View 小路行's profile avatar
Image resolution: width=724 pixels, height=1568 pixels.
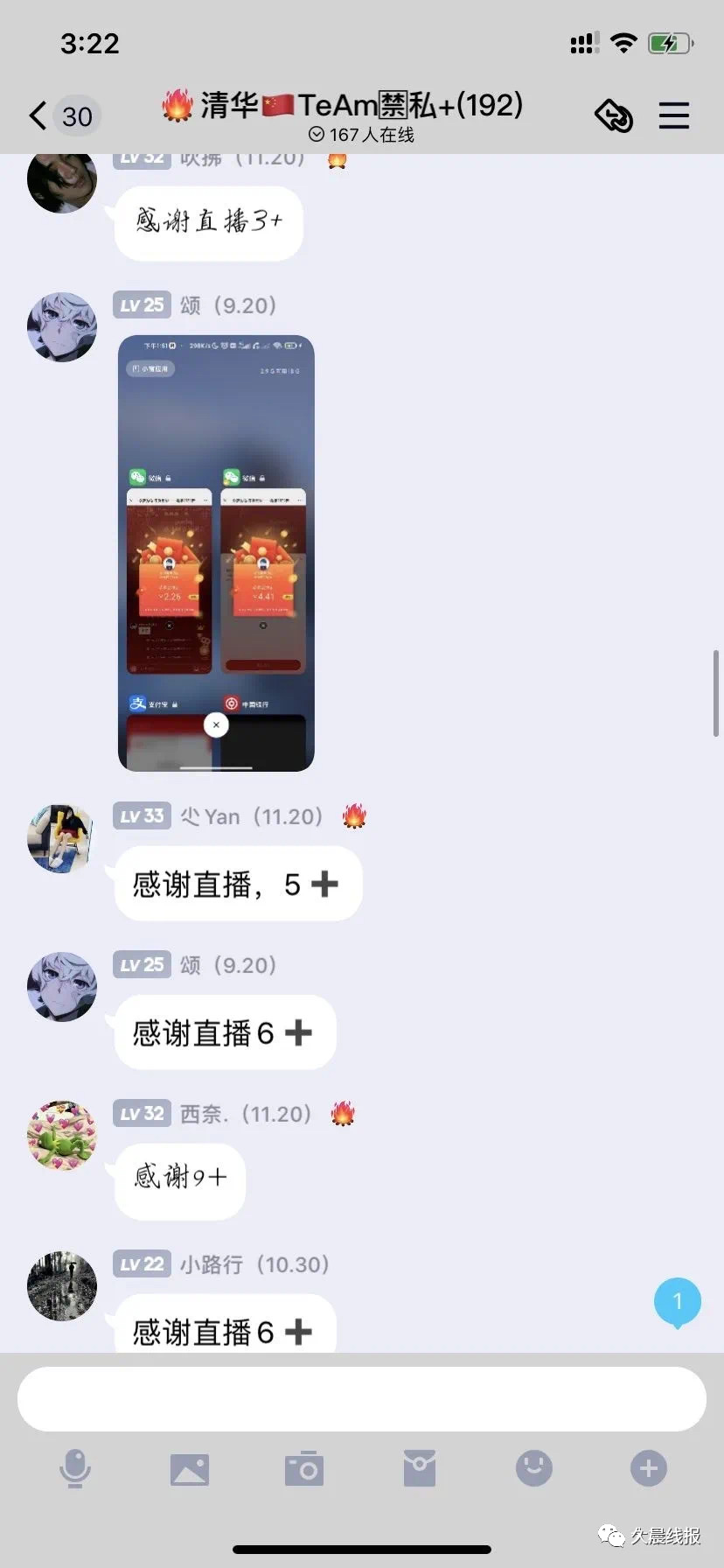tap(61, 1284)
